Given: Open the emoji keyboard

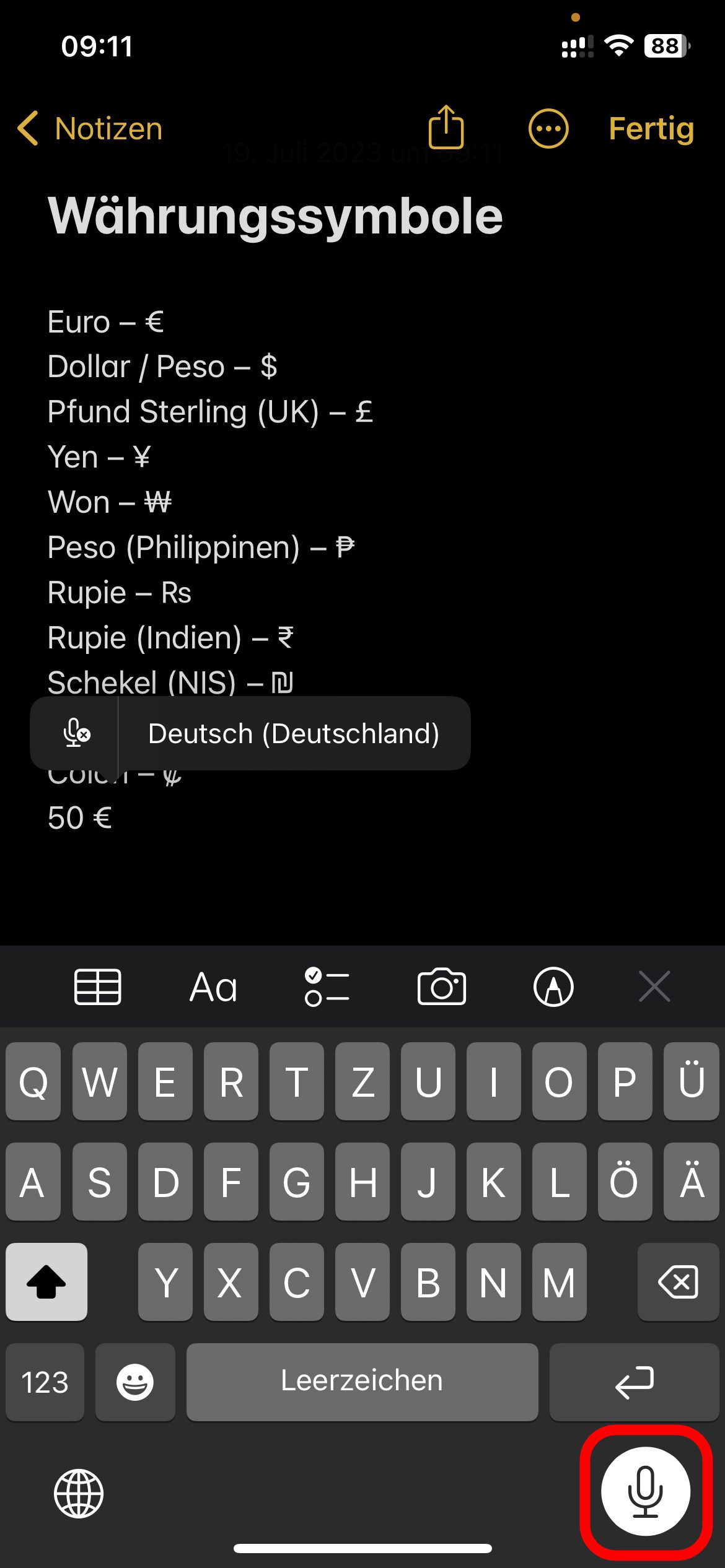Looking at the screenshot, I should [x=135, y=1382].
